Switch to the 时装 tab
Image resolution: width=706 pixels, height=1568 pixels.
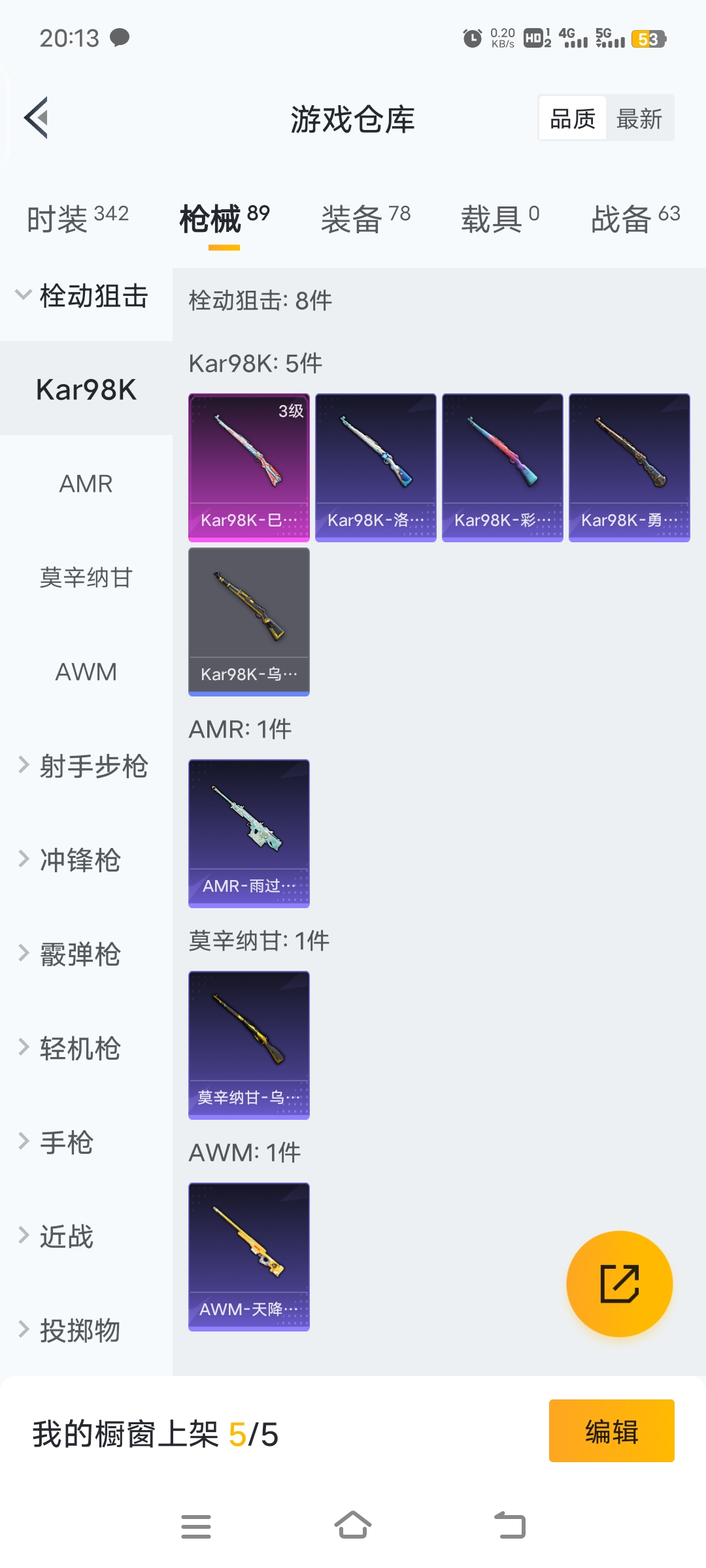point(77,219)
